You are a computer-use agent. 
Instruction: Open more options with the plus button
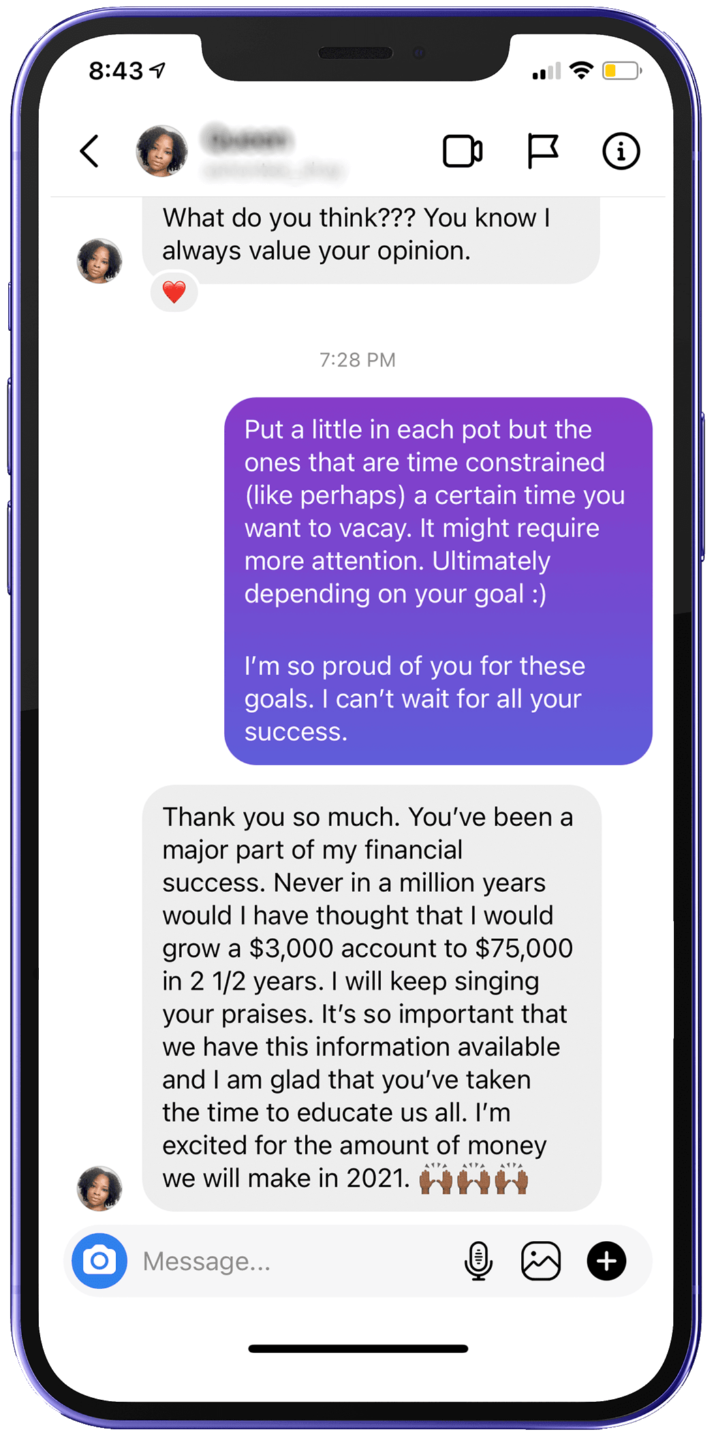tap(606, 1261)
